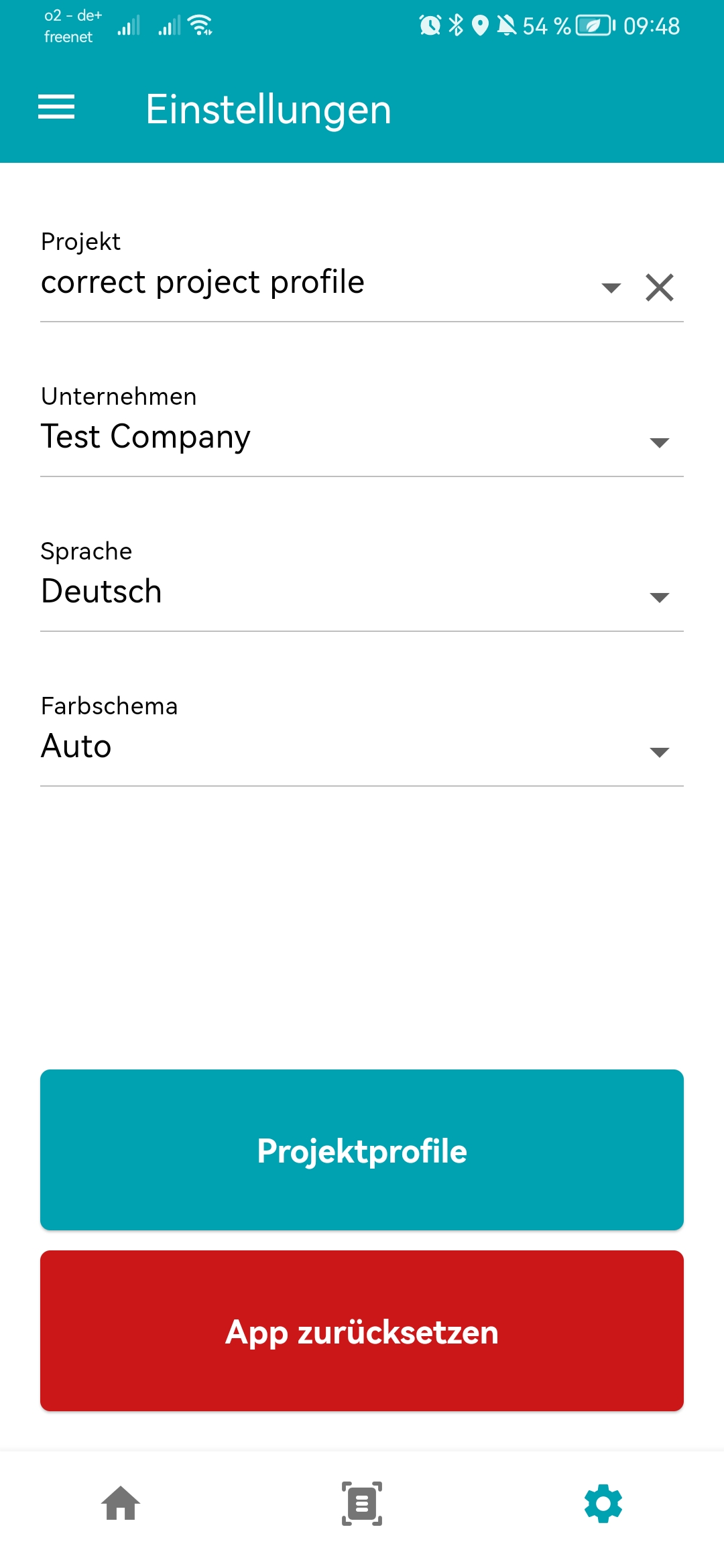724x1568 pixels.
Task: Open the Unternehmen dropdown
Action: tap(660, 442)
